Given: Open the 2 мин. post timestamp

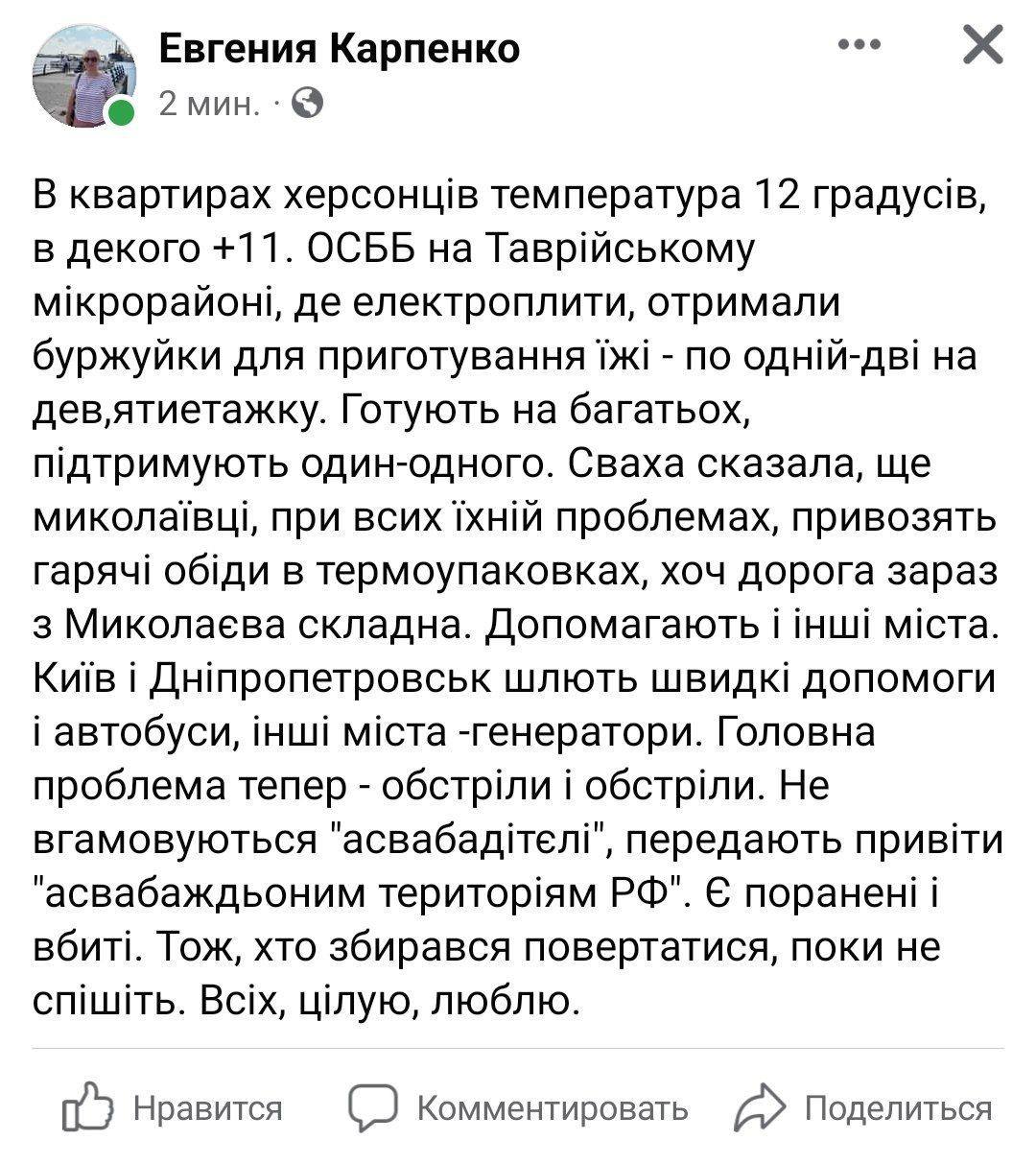Looking at the screenshot, I should (x=208, y=103).
